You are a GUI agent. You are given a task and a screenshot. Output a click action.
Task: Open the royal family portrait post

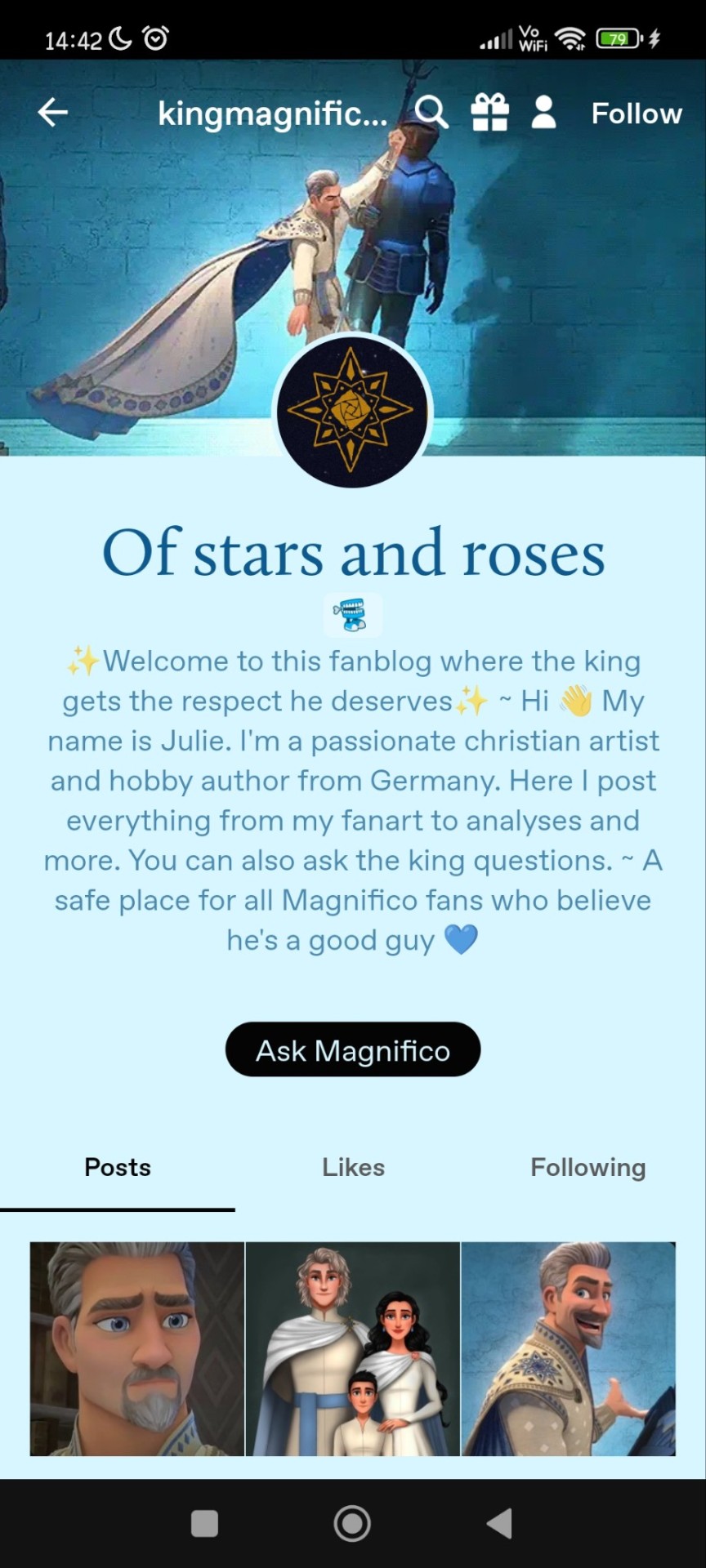[x=353, y=1348]
